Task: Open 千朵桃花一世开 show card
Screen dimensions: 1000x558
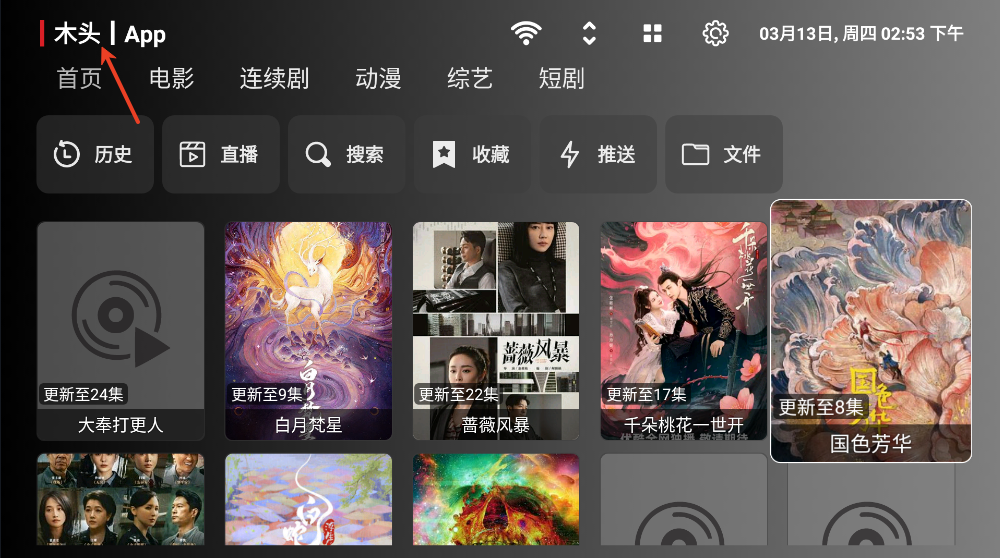Action: [684, 330]
